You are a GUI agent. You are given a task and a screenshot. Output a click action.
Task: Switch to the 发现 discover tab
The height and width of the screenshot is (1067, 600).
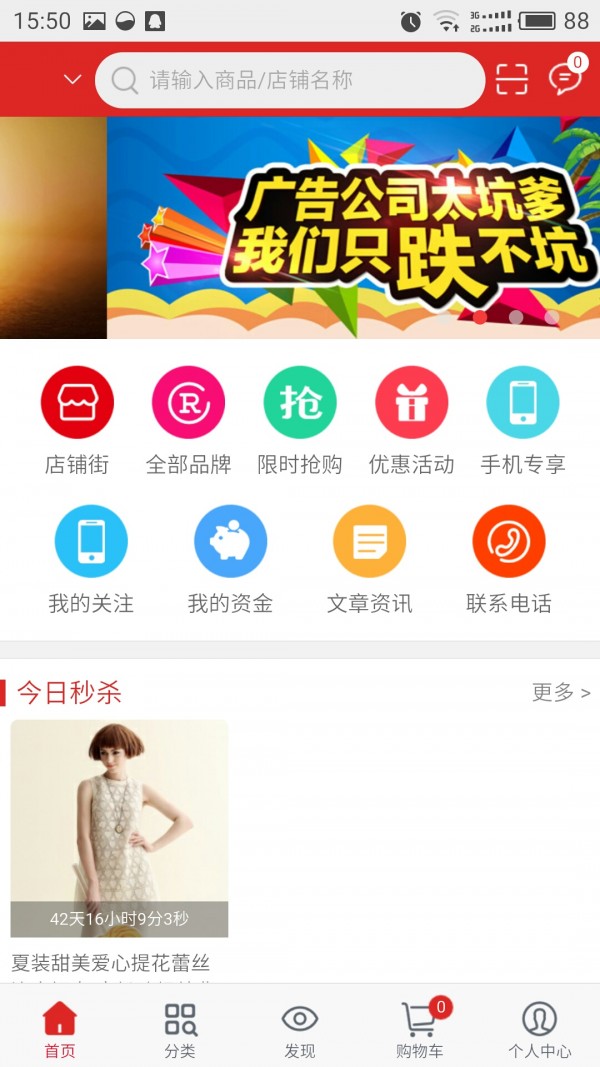pos(300,1030)
